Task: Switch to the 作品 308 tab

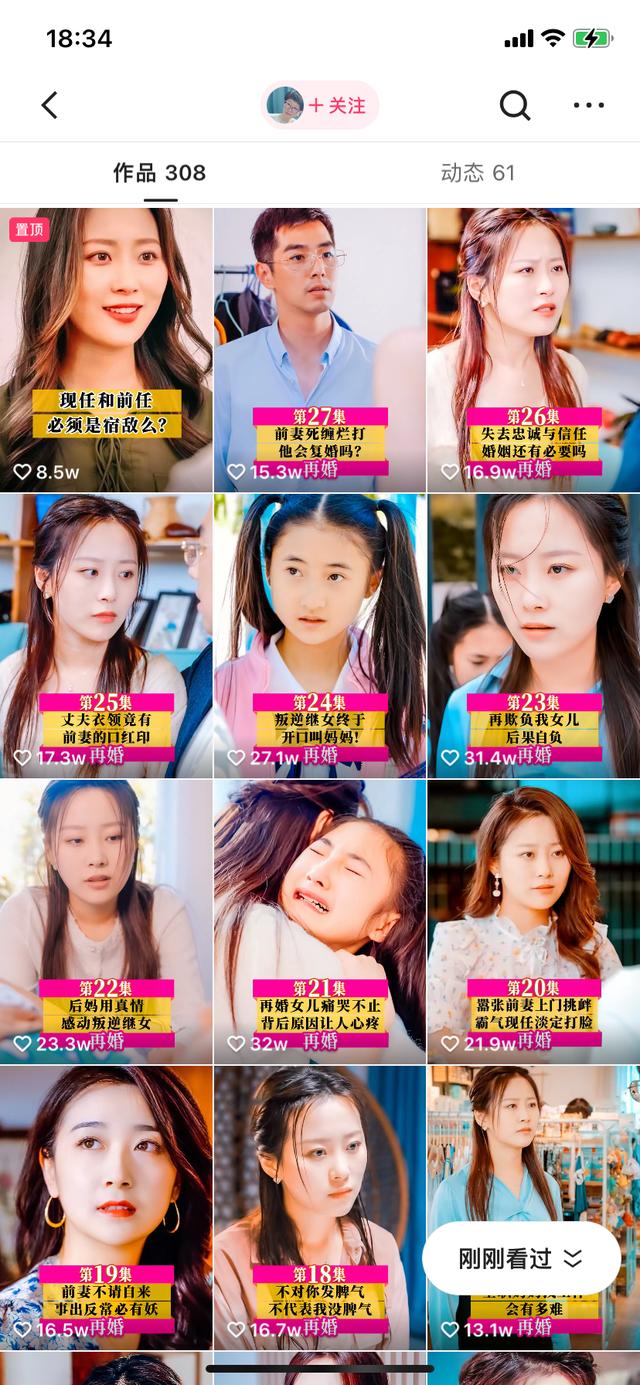Action: [x=160, y=173]
